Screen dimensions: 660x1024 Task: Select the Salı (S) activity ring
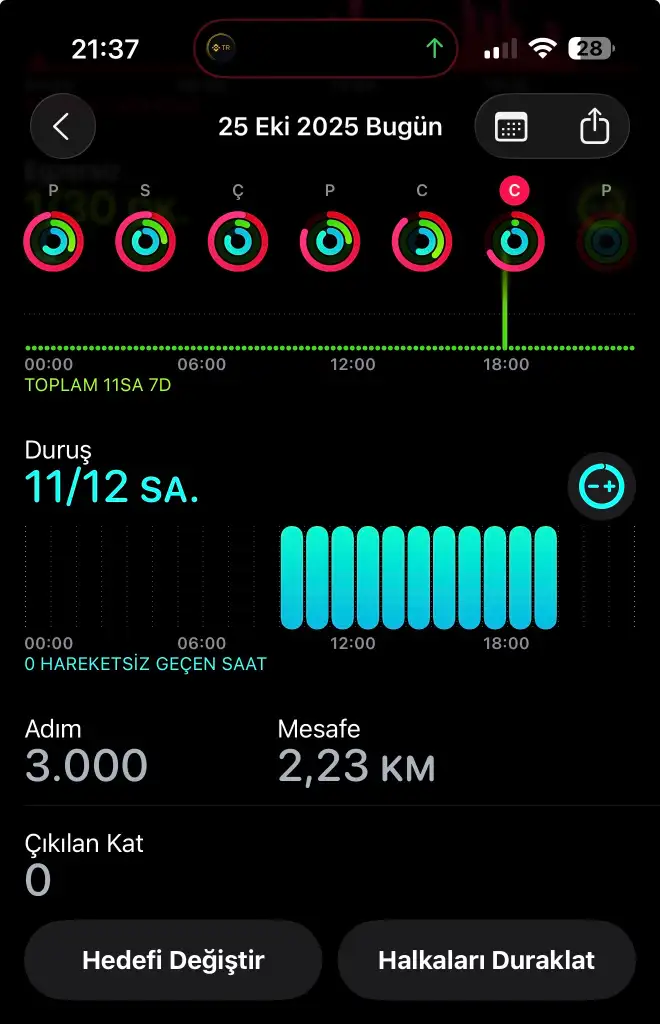[x=146, y=241]
